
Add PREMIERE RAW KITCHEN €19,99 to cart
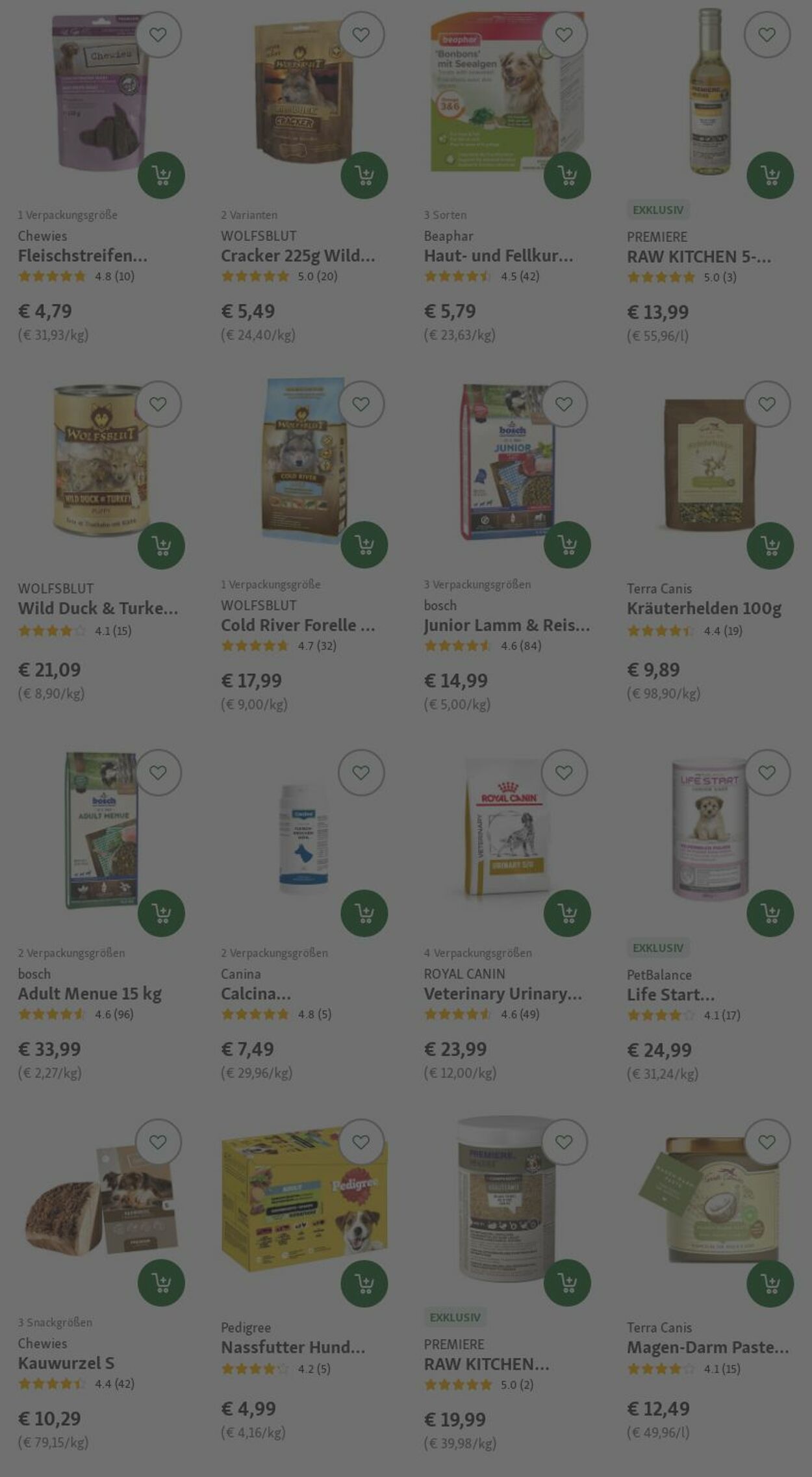click(x=566, y=1282)
